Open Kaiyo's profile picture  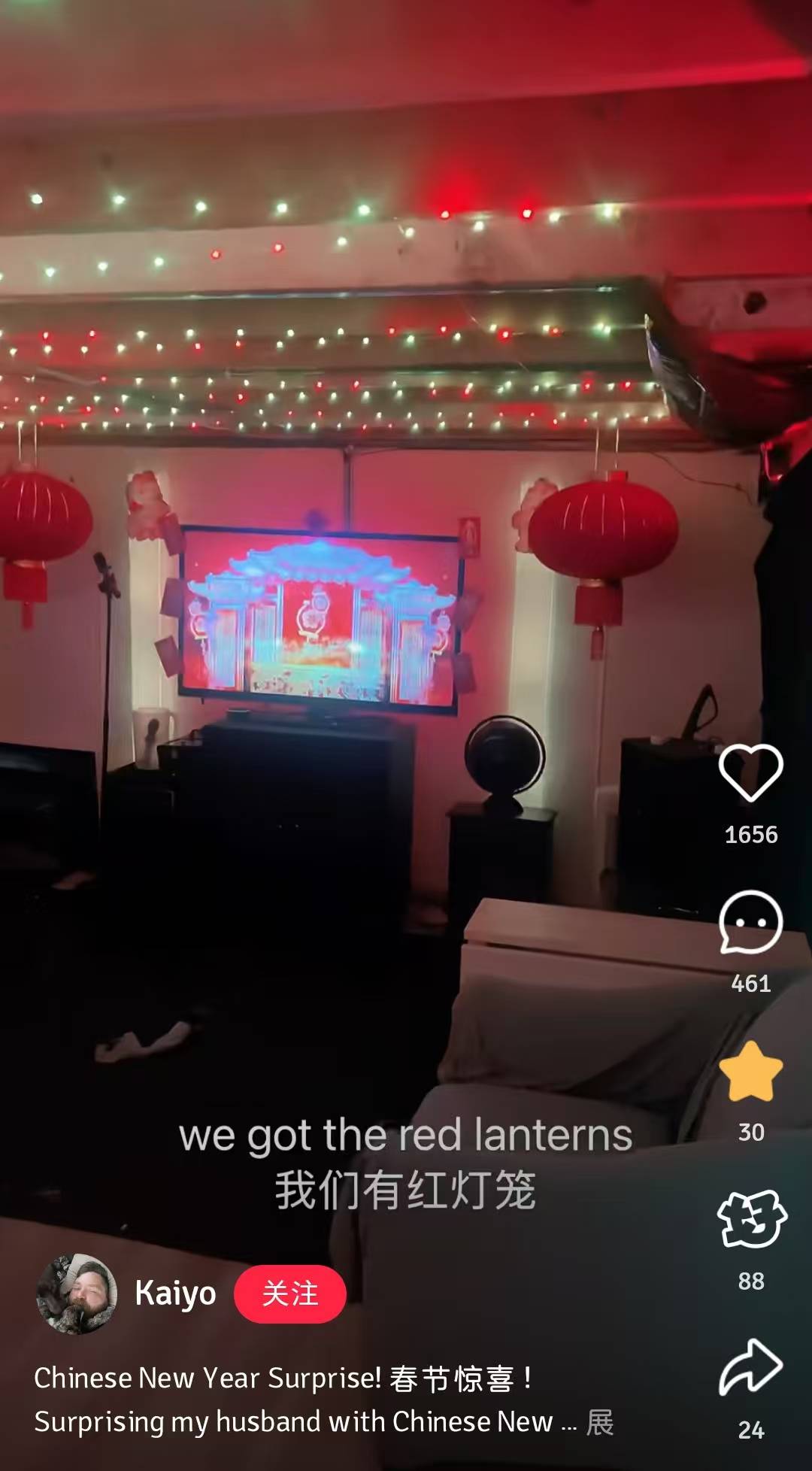77,1294
